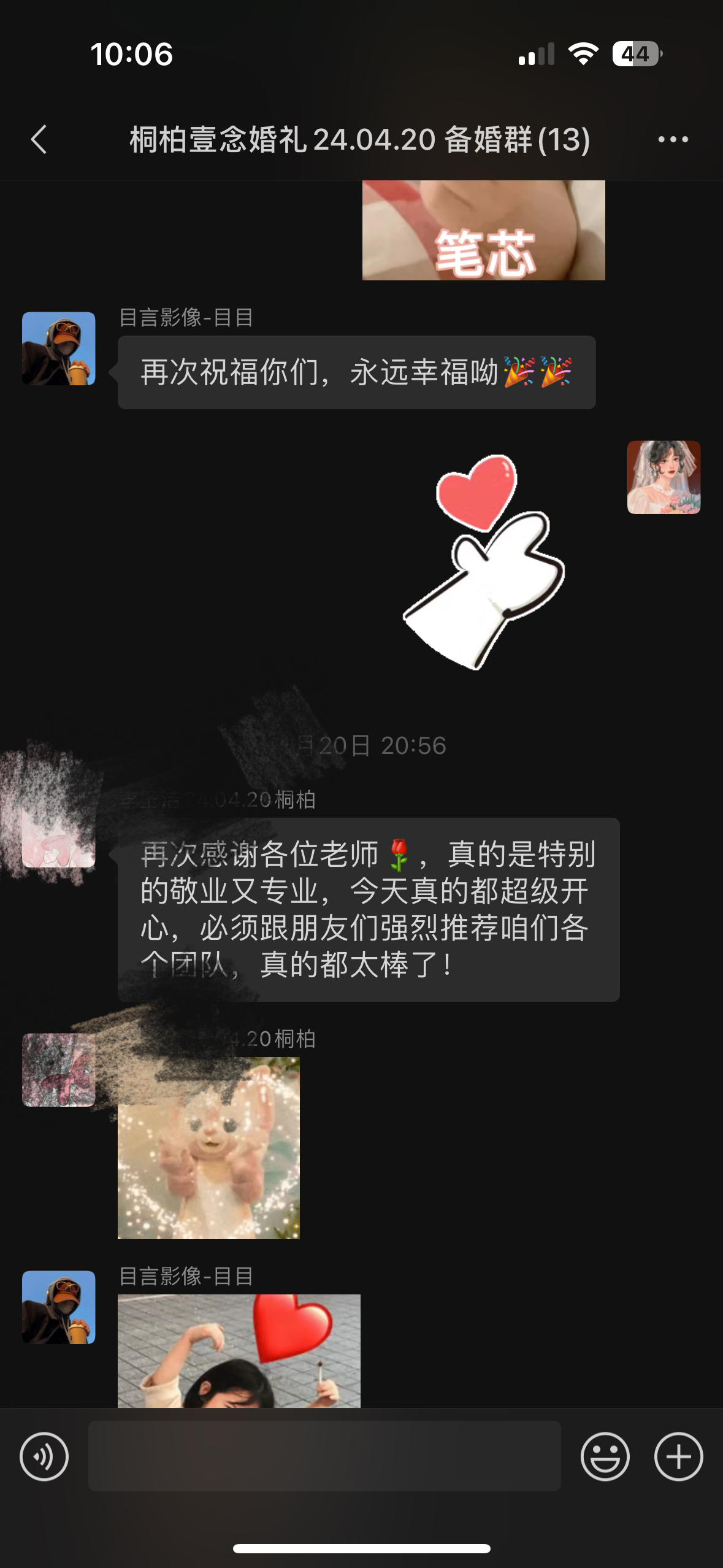Open the red heart photo from 目言影像-目目
Viewport: 723px width, 1568px height.
point(239,1350)
